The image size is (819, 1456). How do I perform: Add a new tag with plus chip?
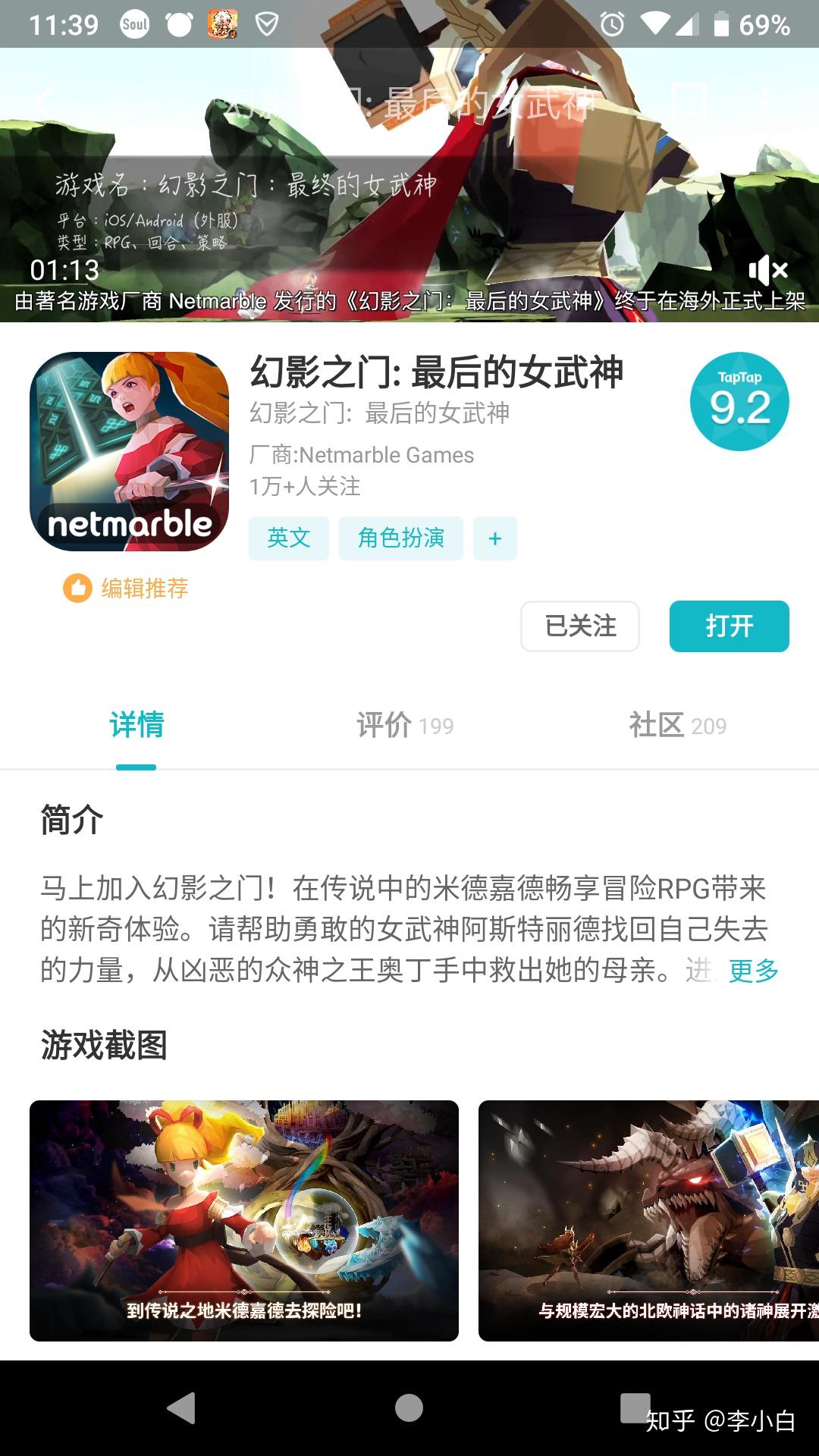point(494,538)
